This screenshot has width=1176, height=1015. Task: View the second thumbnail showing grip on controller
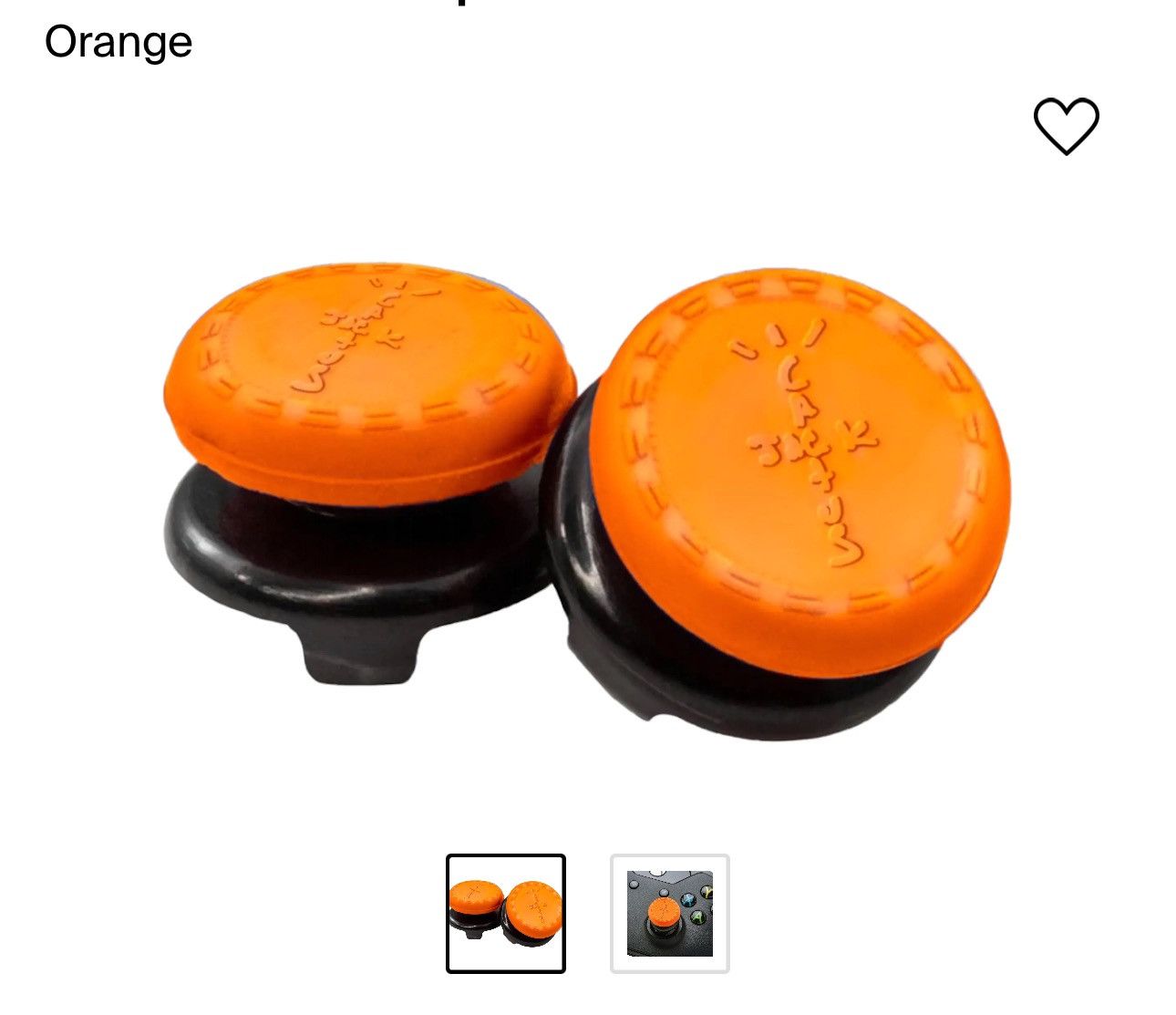[670, 914]
